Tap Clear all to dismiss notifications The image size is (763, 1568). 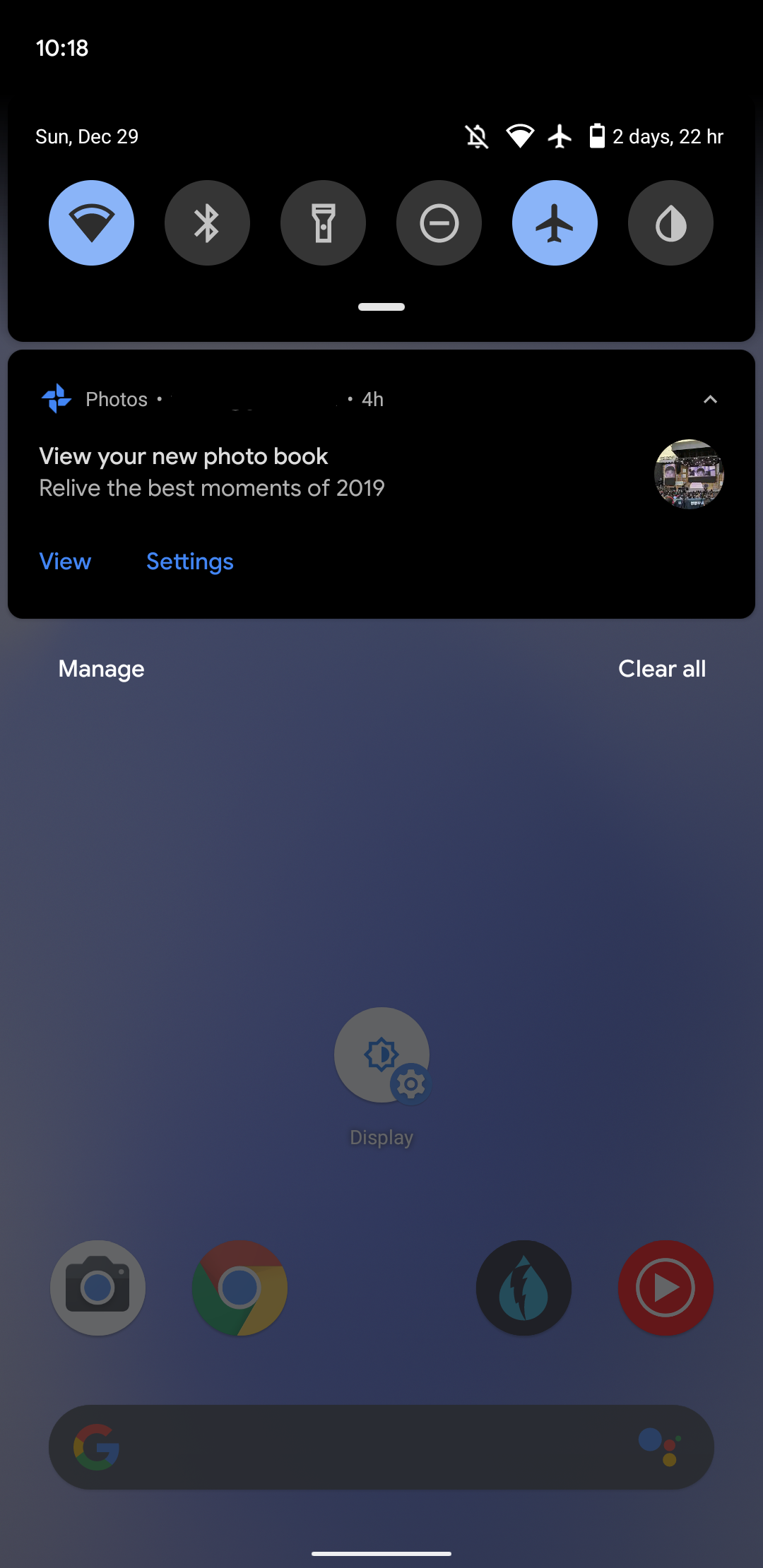pos(661,668)
